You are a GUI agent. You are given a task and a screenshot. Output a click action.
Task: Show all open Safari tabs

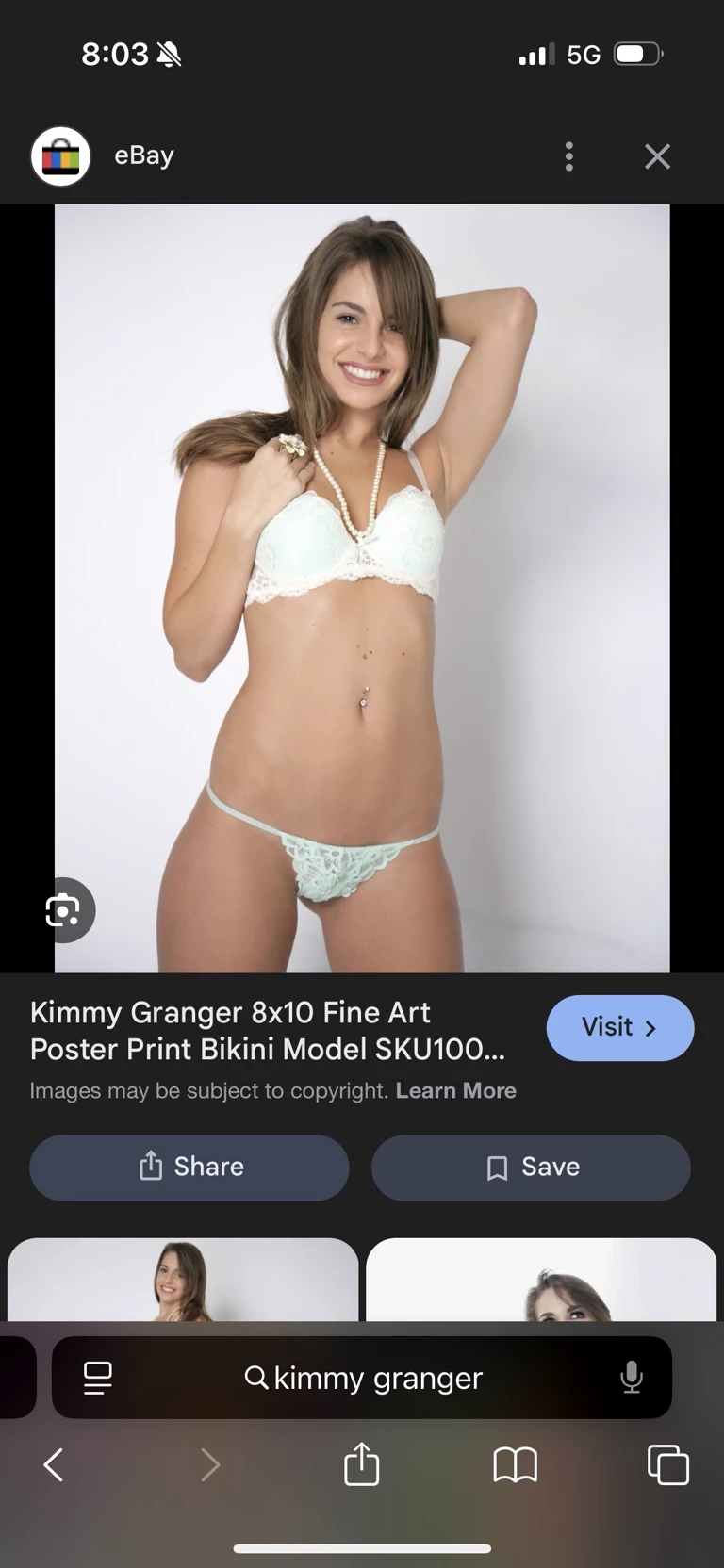(x=667, y=1465)
